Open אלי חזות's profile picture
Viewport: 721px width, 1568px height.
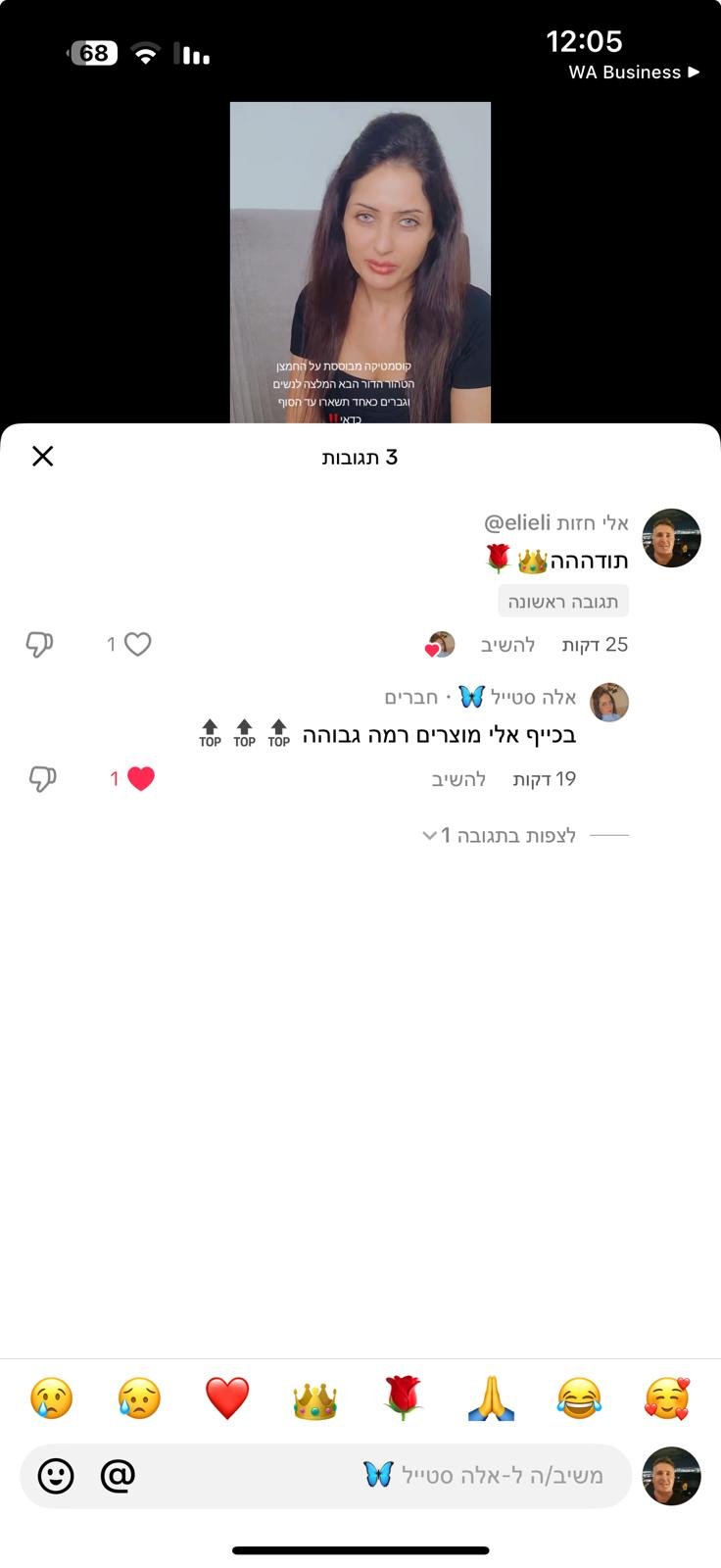click(671, 538)
